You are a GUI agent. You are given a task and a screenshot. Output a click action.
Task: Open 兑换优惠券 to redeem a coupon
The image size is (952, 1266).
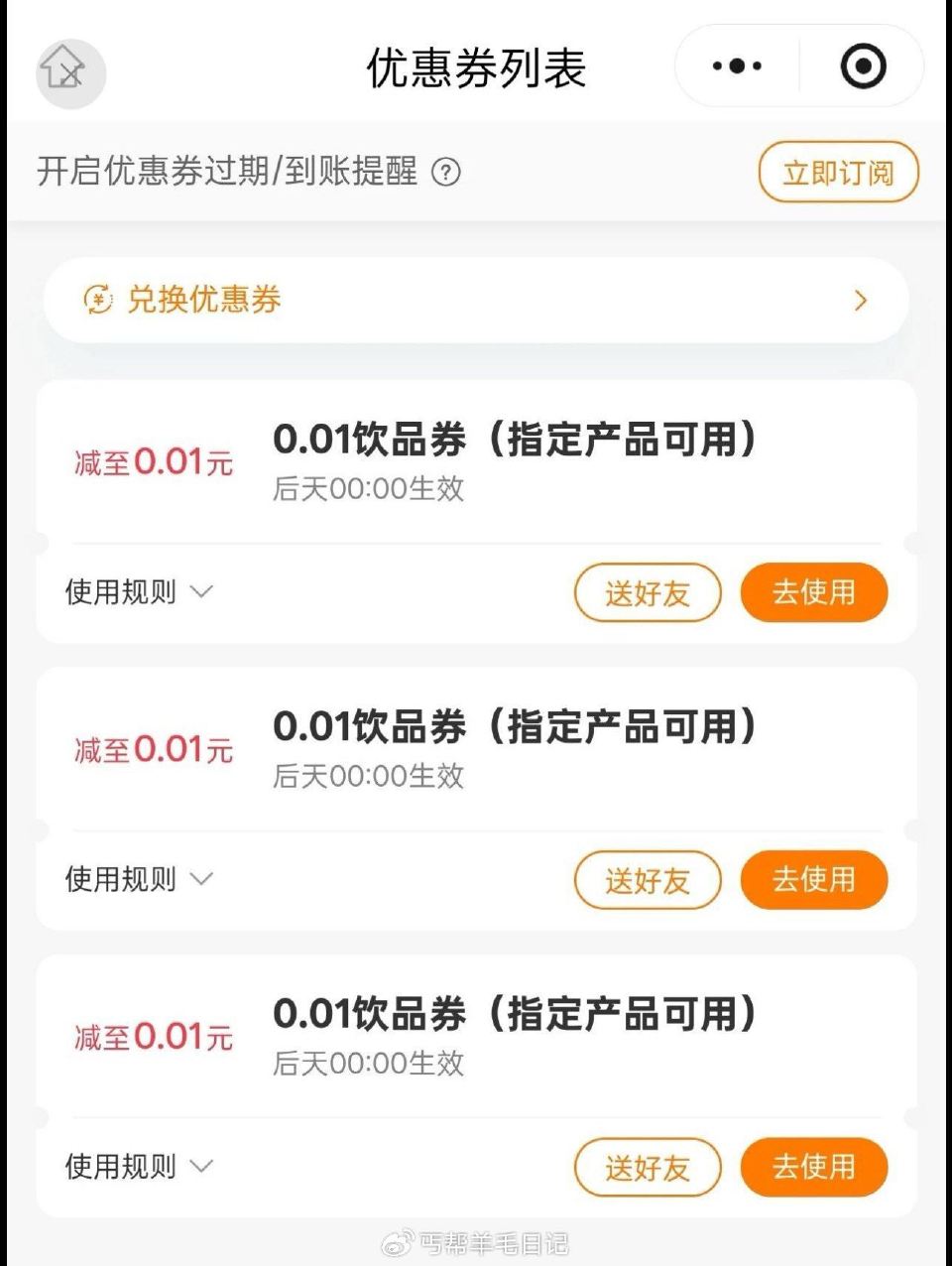203,299
